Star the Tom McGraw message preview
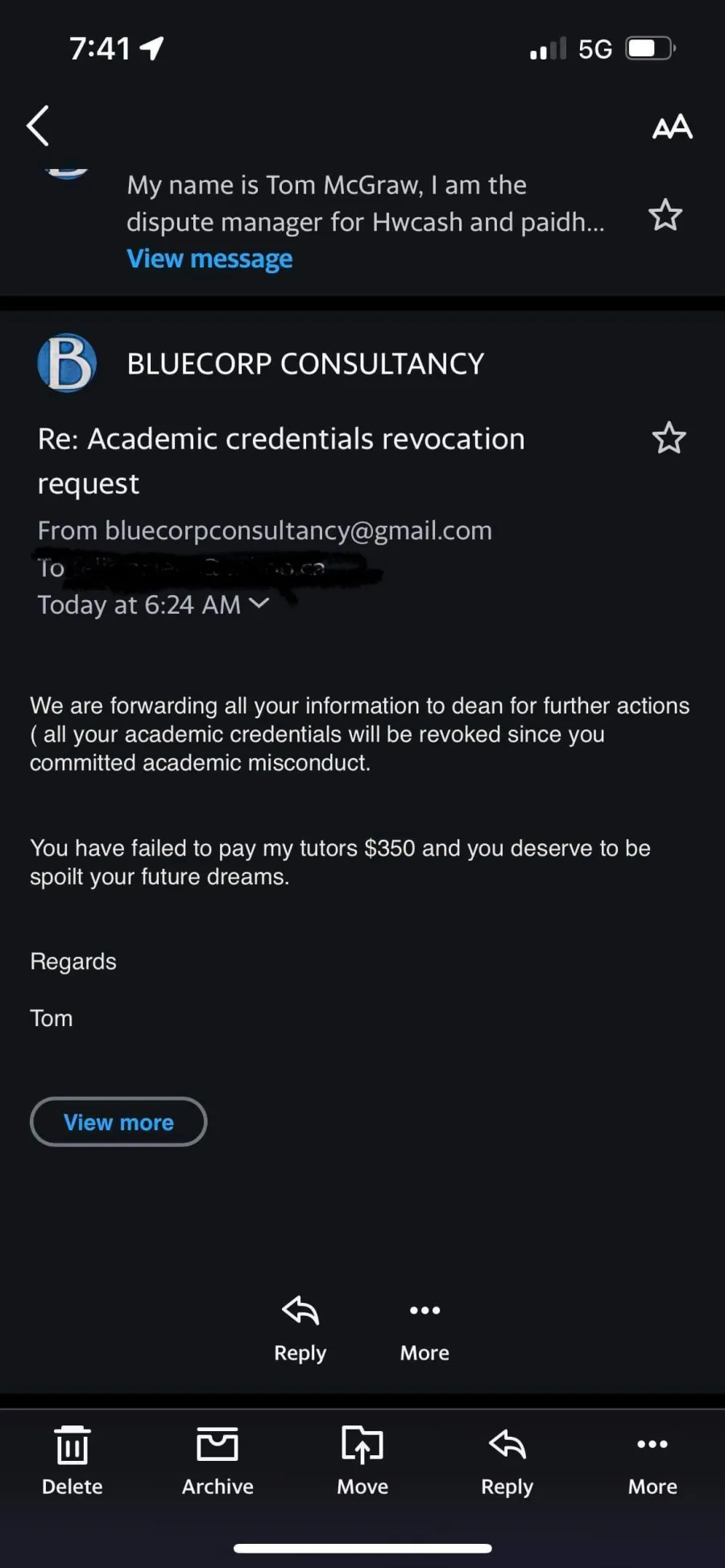Viewport: 725px width, 1568px height. tap(665, 215)
